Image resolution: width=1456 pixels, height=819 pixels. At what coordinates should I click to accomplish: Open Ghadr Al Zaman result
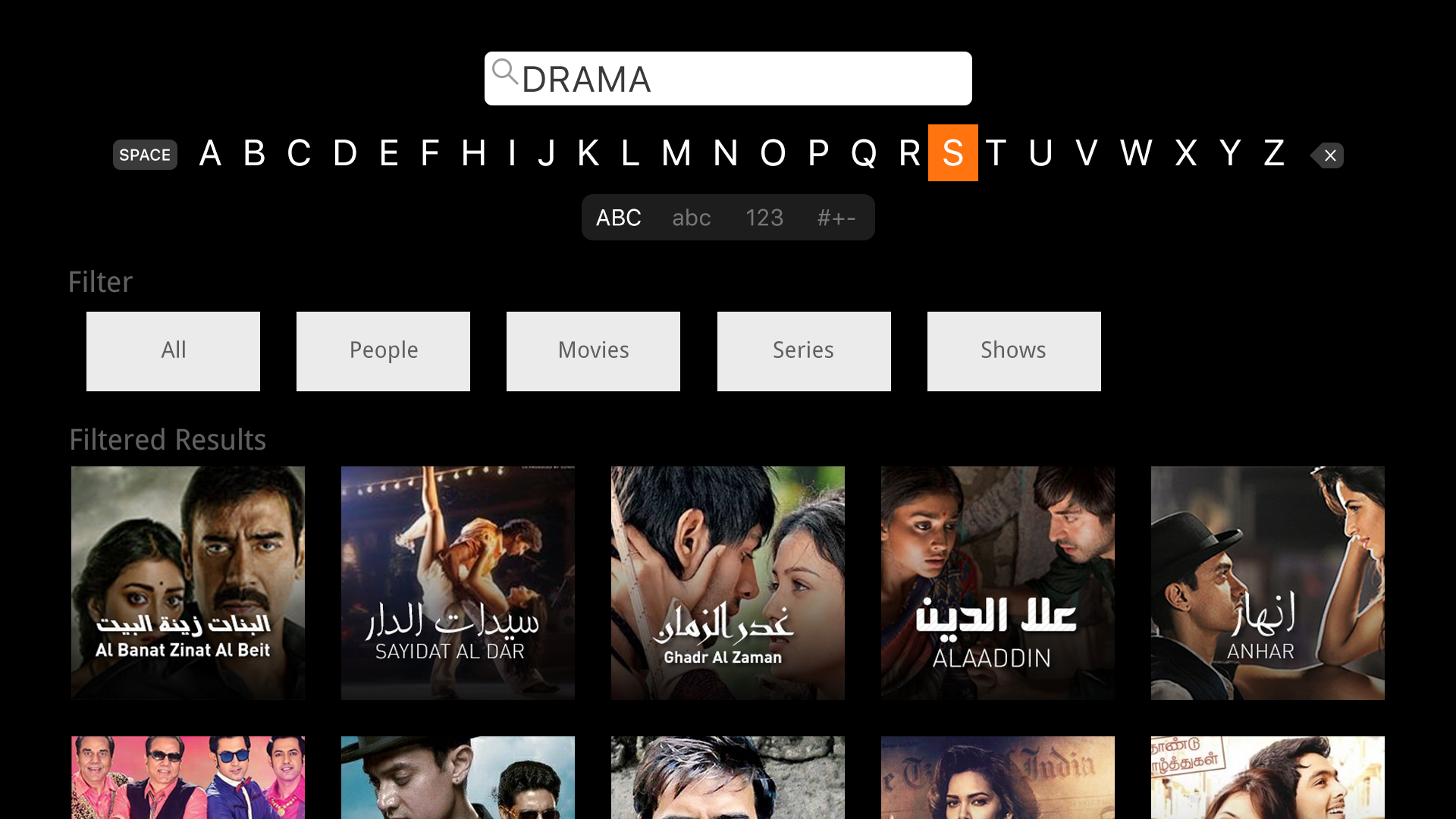click(x=728, y=582)
